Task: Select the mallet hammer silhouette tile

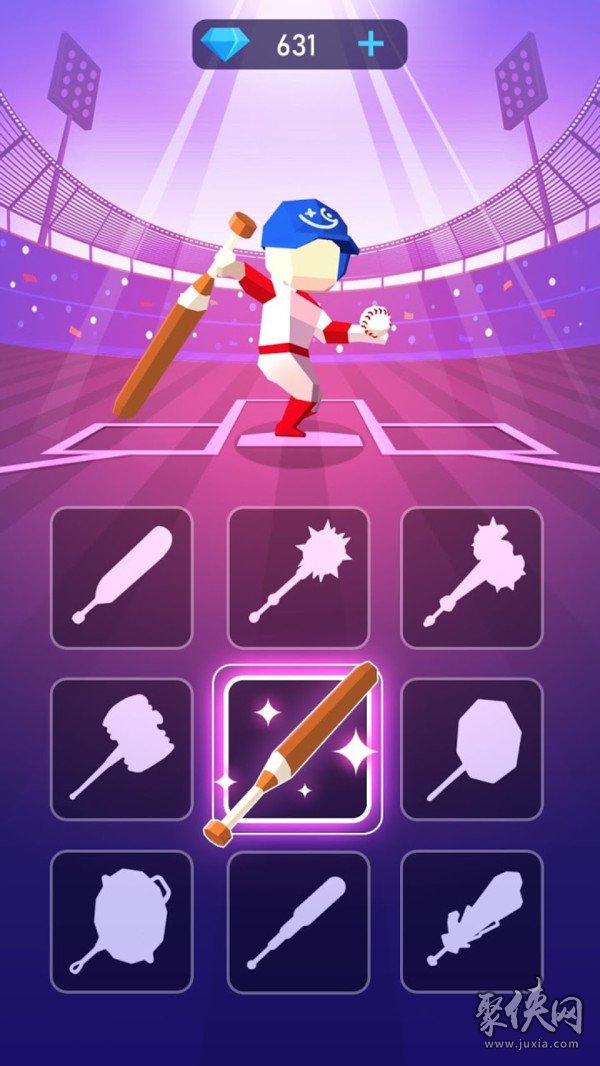Action: 121,749
